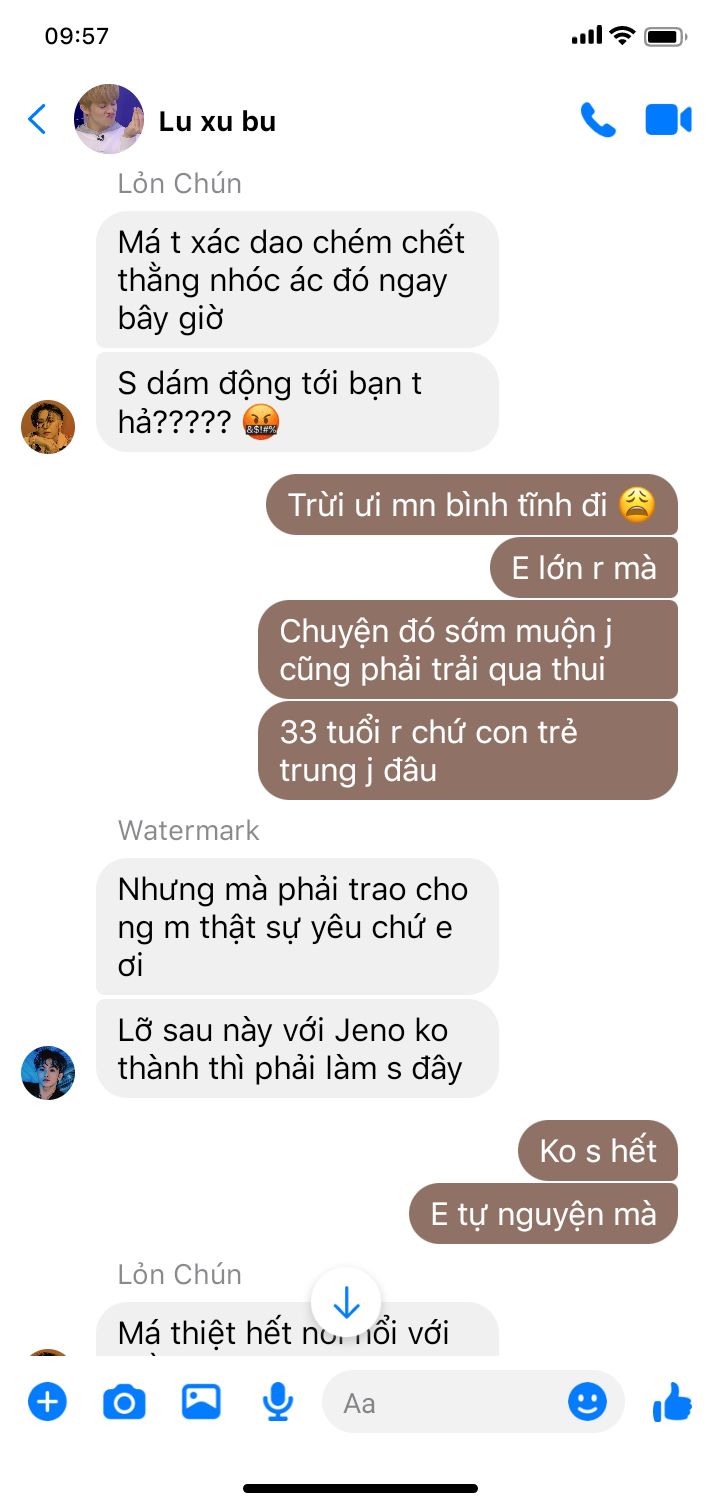Open the camera to take a photo

coord(124,1402)
